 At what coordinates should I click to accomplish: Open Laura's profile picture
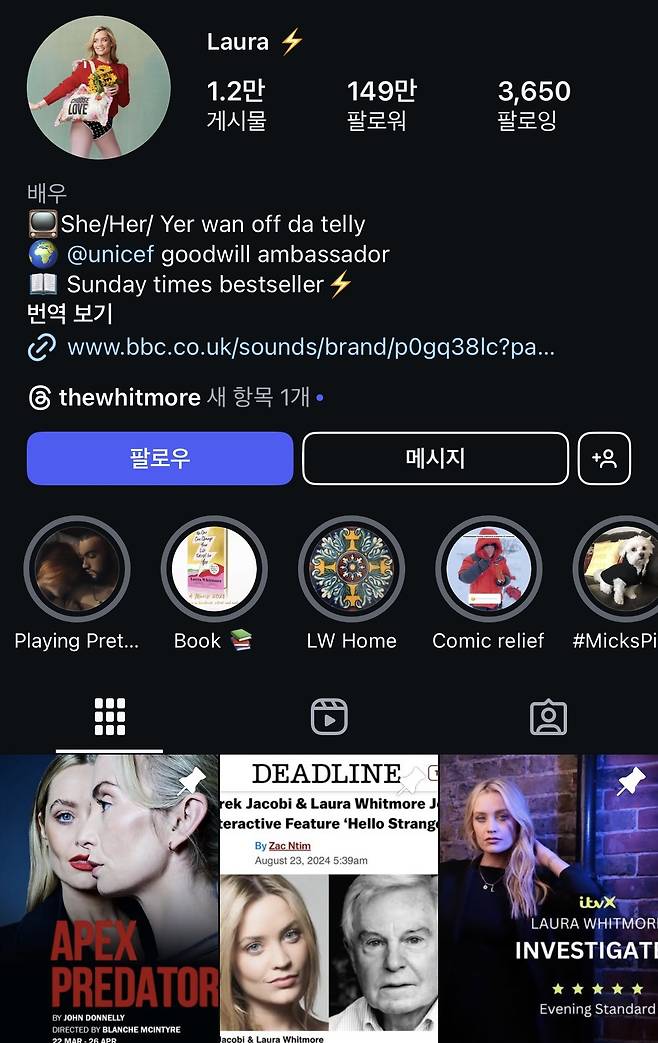coord(100,87)
